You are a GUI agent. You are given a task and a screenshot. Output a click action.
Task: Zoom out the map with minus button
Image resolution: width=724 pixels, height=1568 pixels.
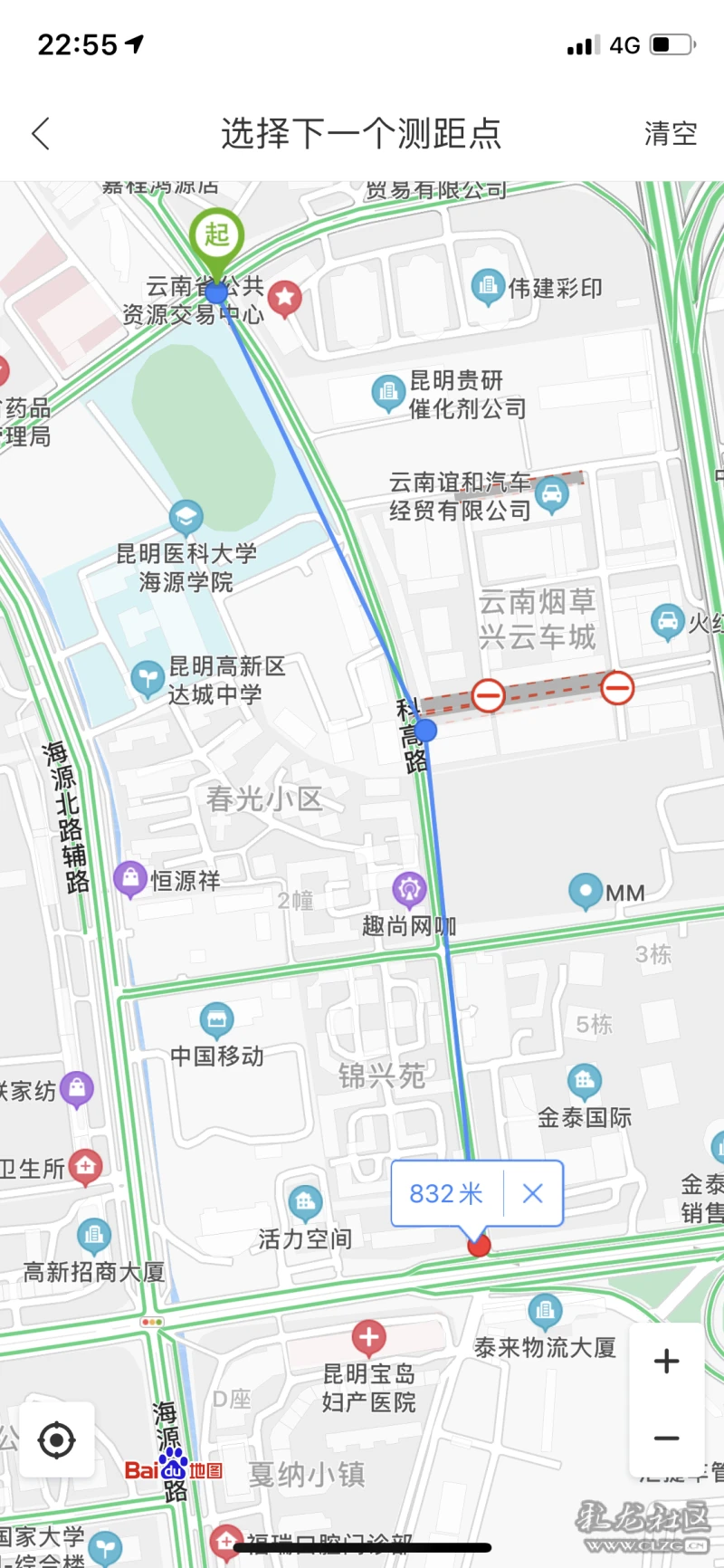[x=667, y=1438]
